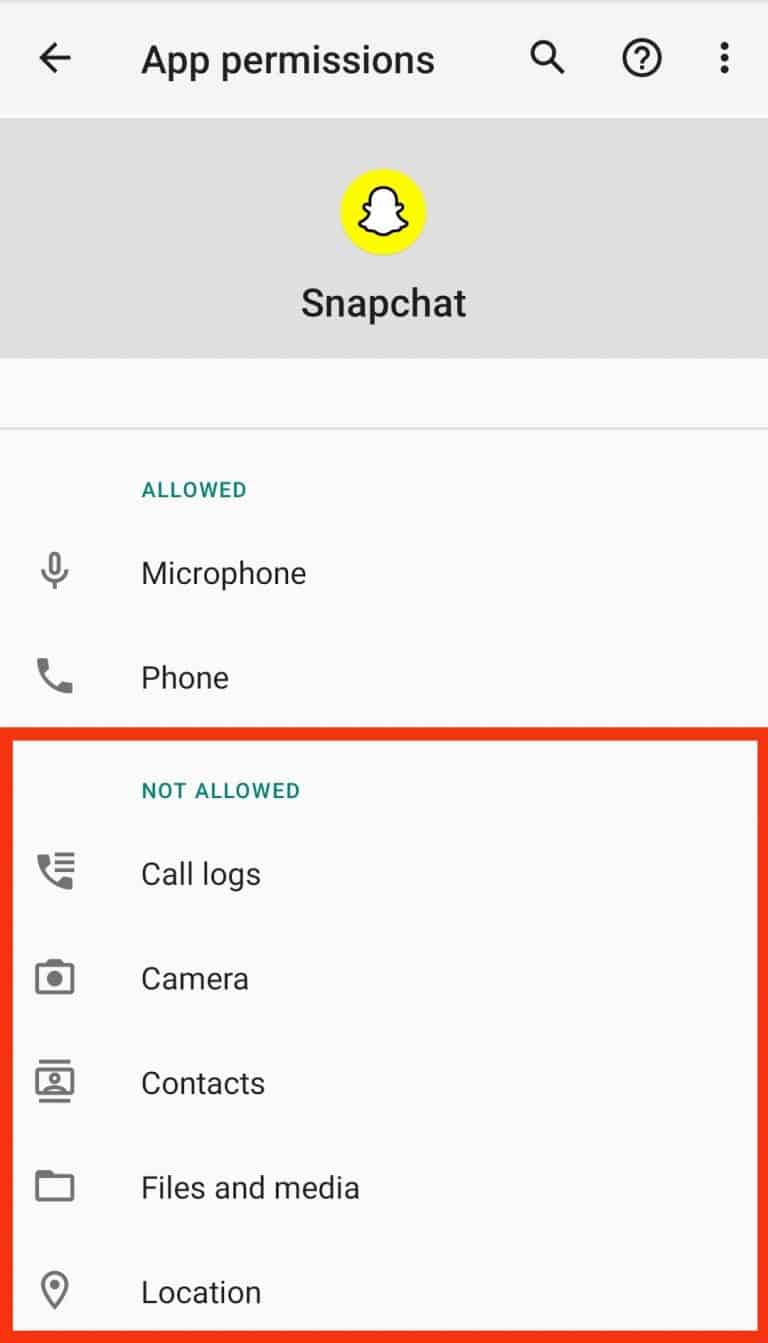Screen dimensions: 768x1343
Task: Open the help question mark icon
Action: click(x=640, y=58)
